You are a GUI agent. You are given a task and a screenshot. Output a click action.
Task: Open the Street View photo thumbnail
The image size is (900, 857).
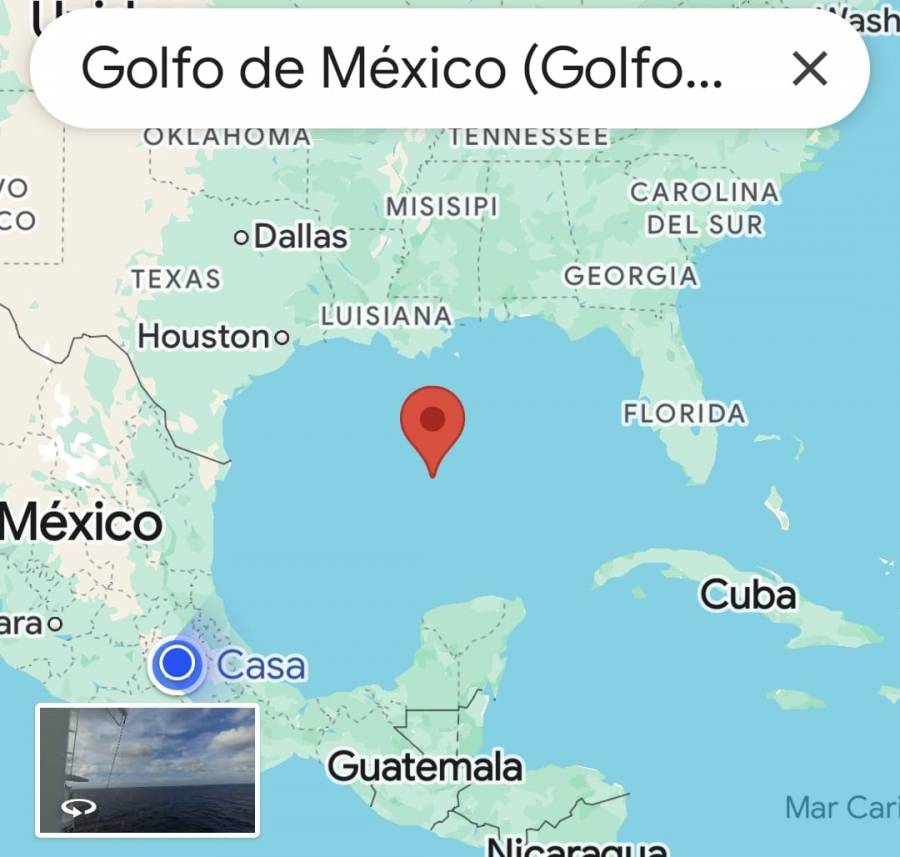pos(148,769)
